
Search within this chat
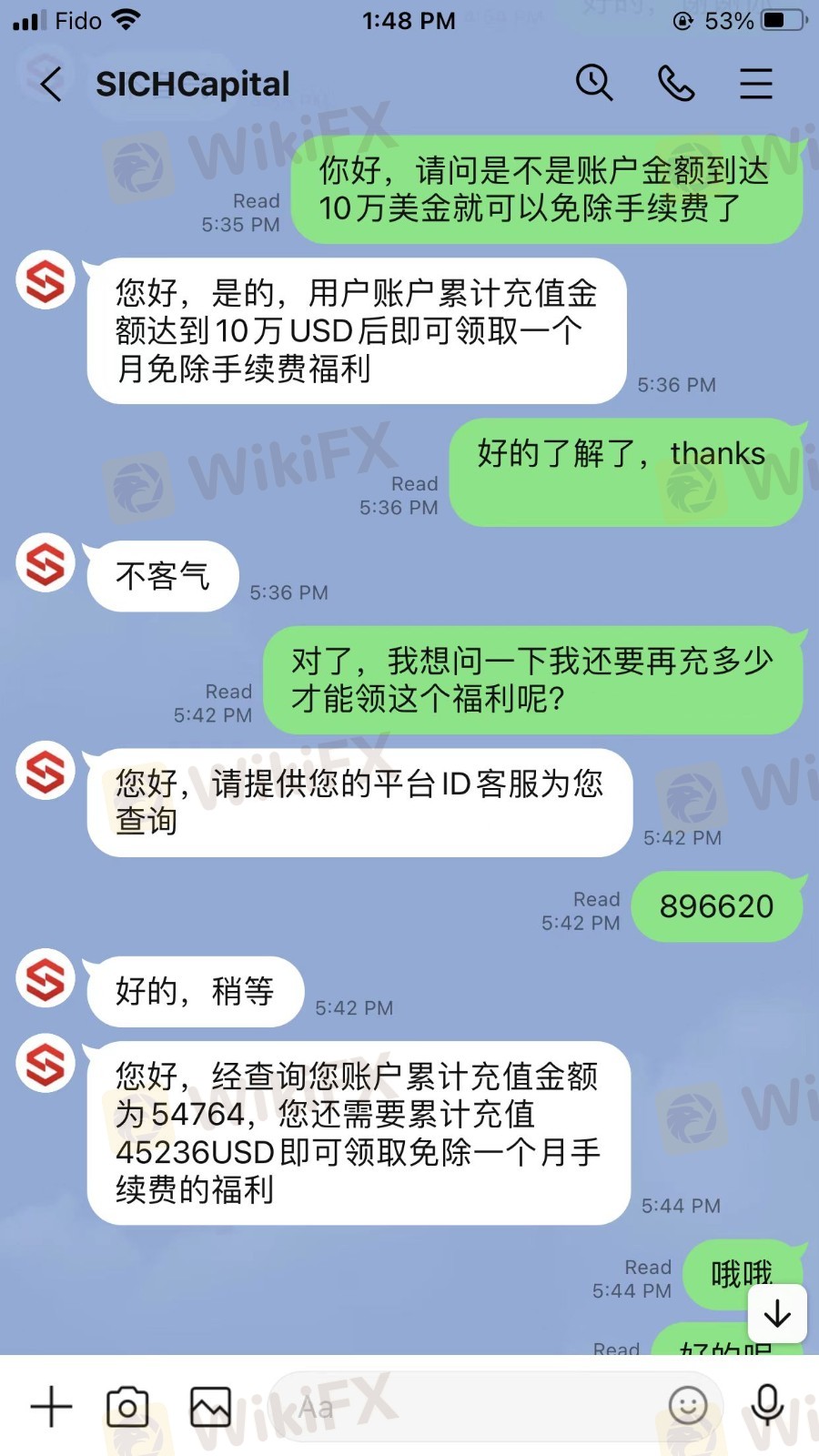click(x=594, y=84)
